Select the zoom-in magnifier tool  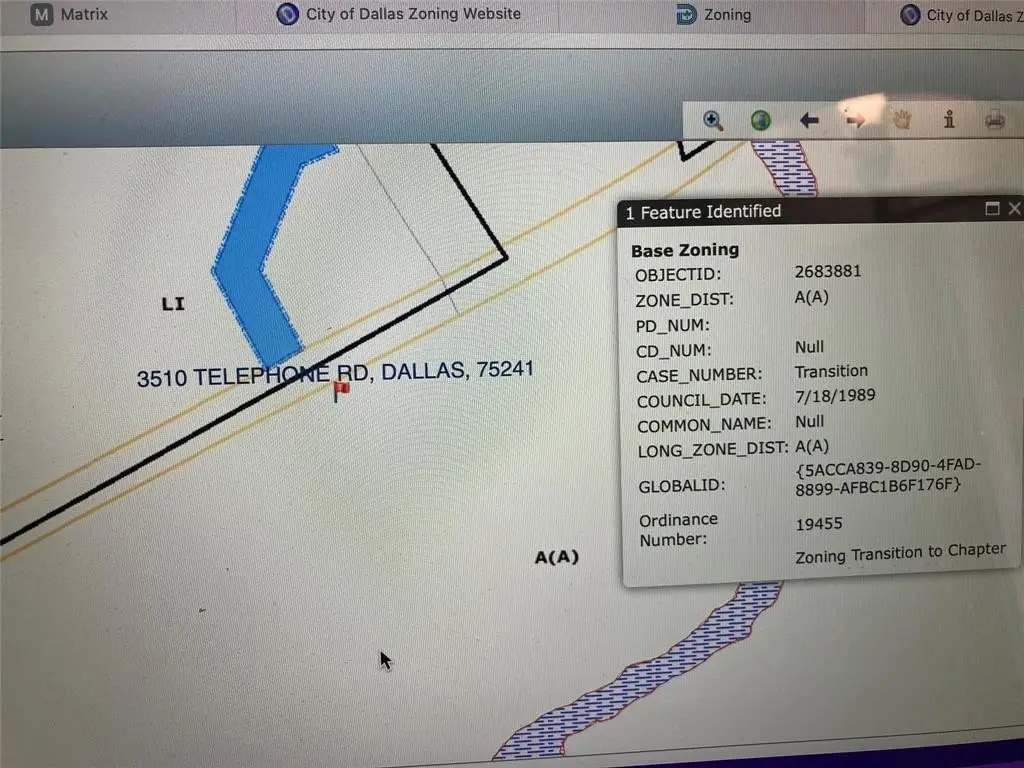point(713,120)
